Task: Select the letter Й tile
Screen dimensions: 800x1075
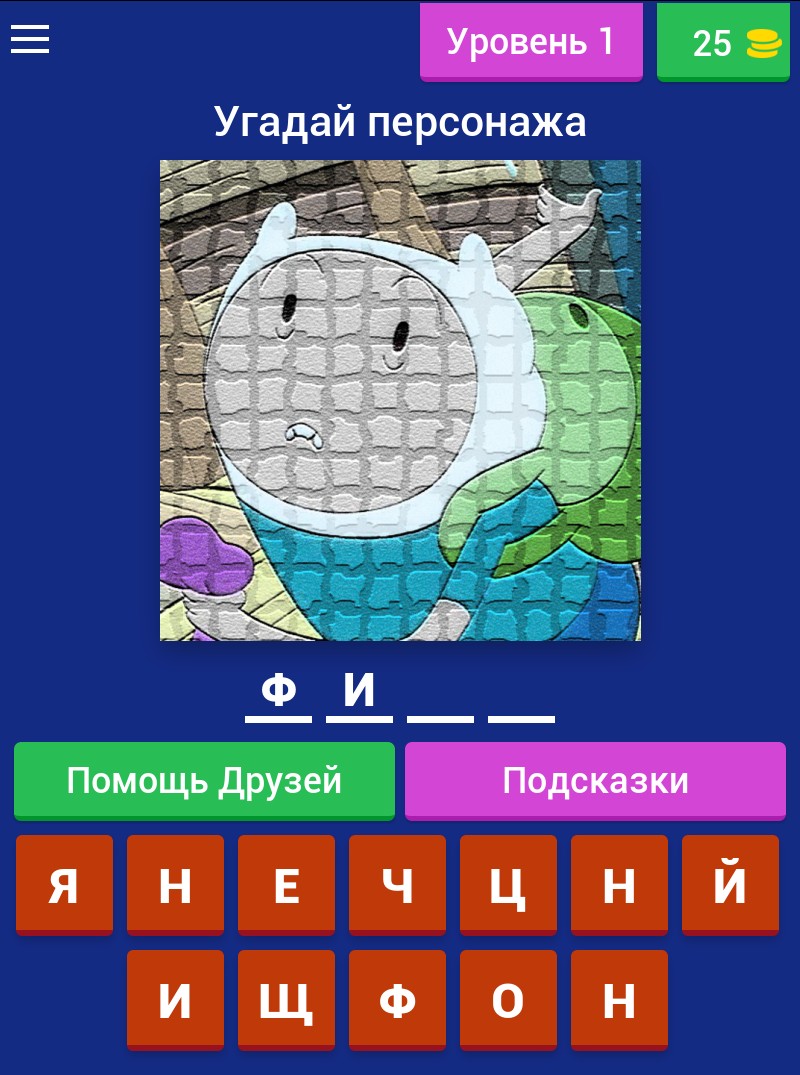Action: click(x=730, y=886)
